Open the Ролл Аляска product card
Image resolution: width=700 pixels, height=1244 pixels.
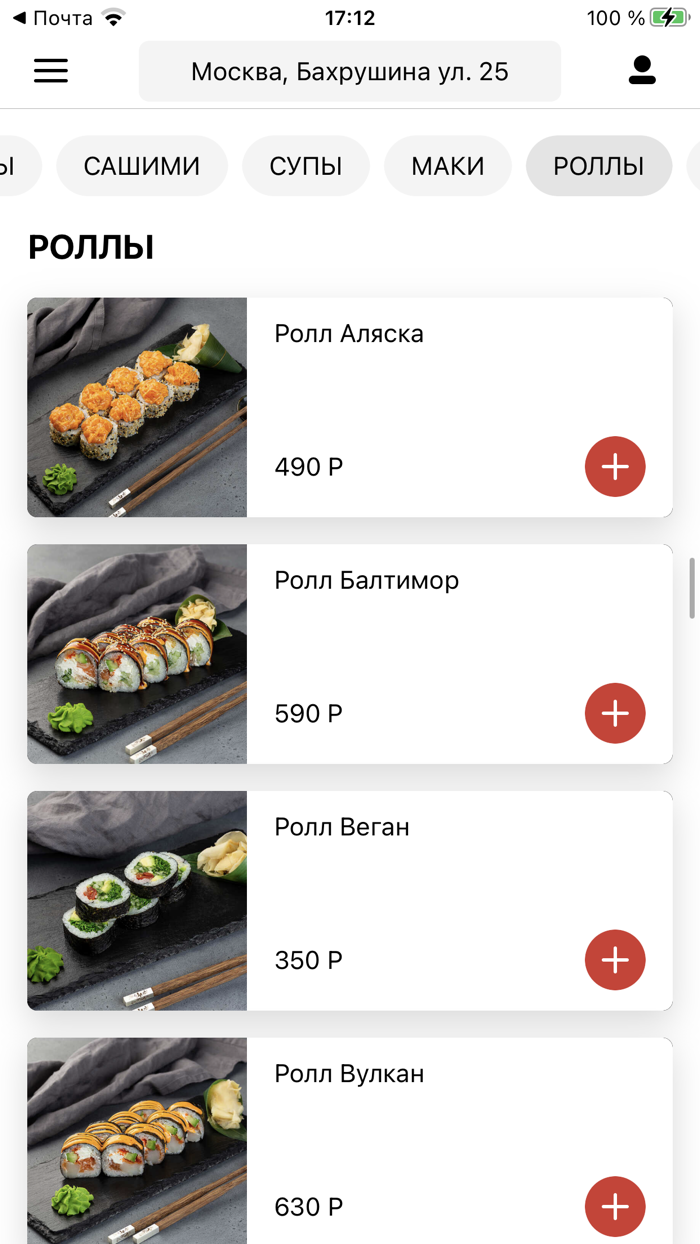(x=348, y=334)
